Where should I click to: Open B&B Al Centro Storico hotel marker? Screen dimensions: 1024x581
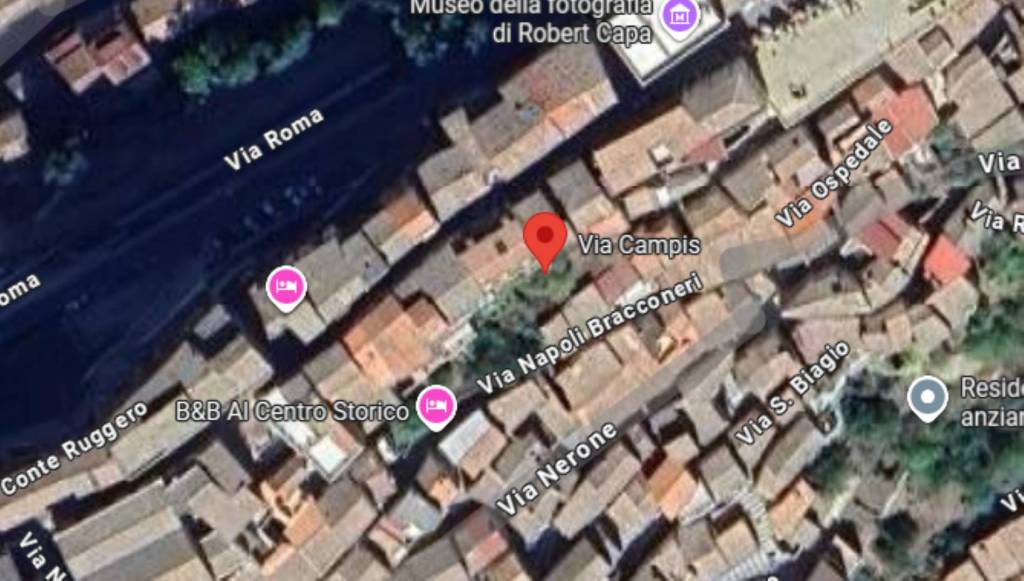click(436, 405)
